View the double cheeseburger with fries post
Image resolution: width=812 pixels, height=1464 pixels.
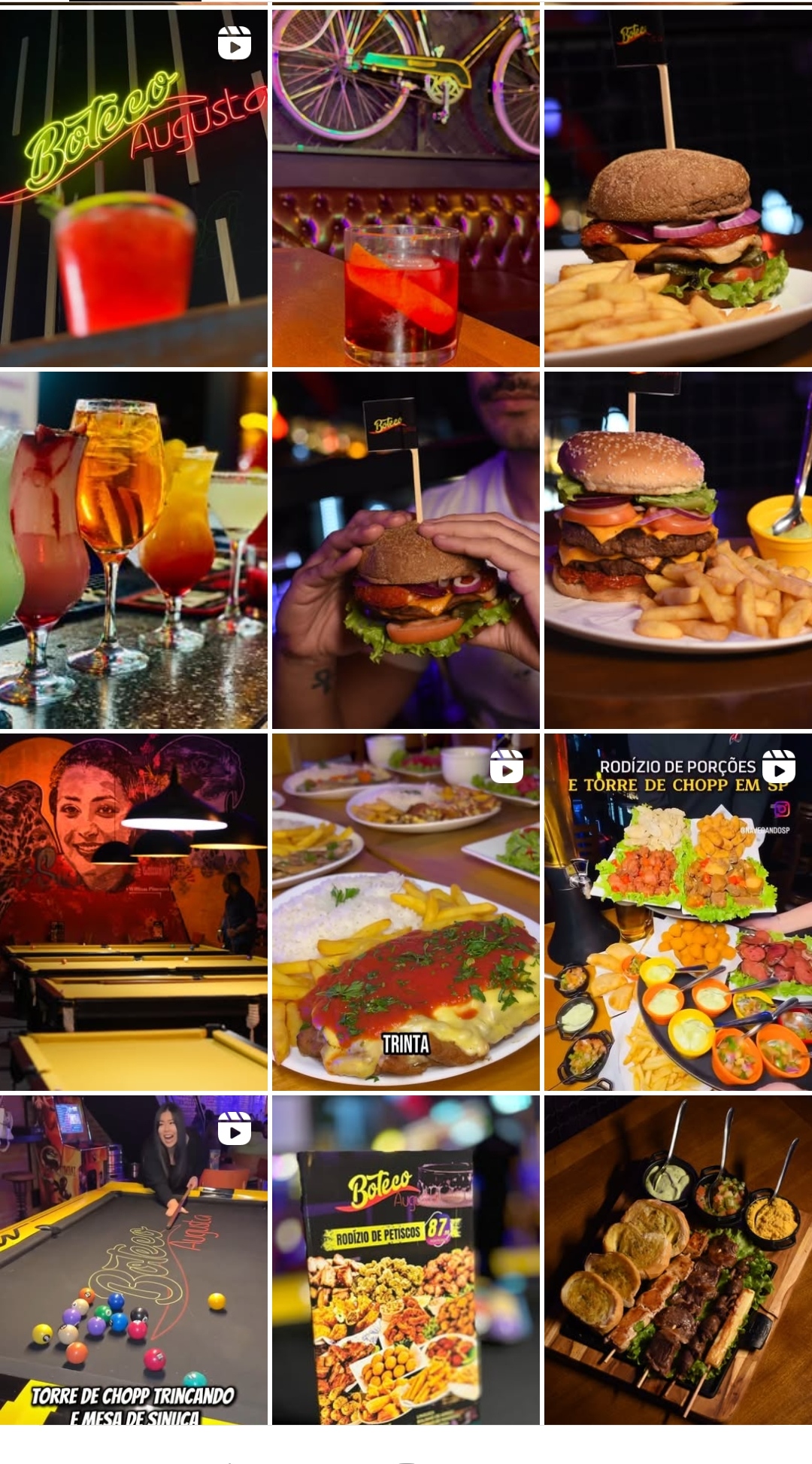pyautogui.click(x=677, y=550)
